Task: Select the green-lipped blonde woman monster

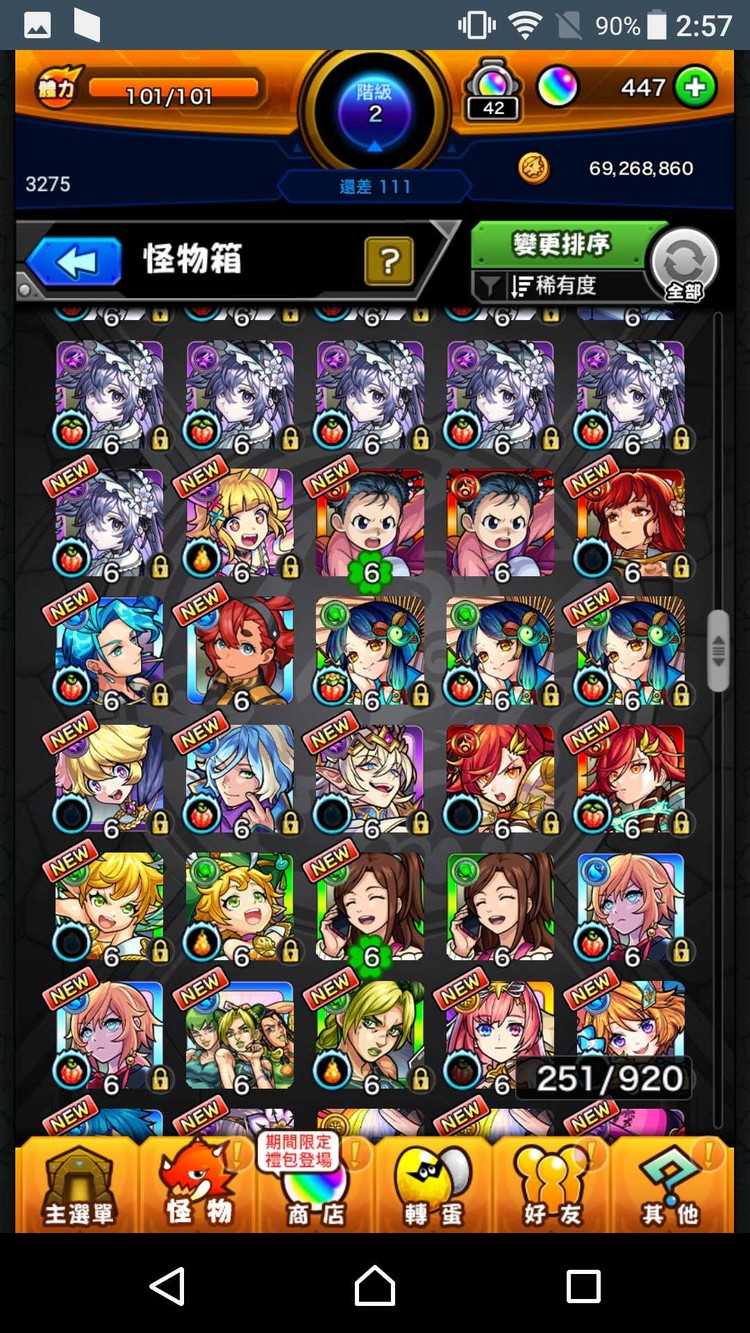Action: tap(370, 1036)
